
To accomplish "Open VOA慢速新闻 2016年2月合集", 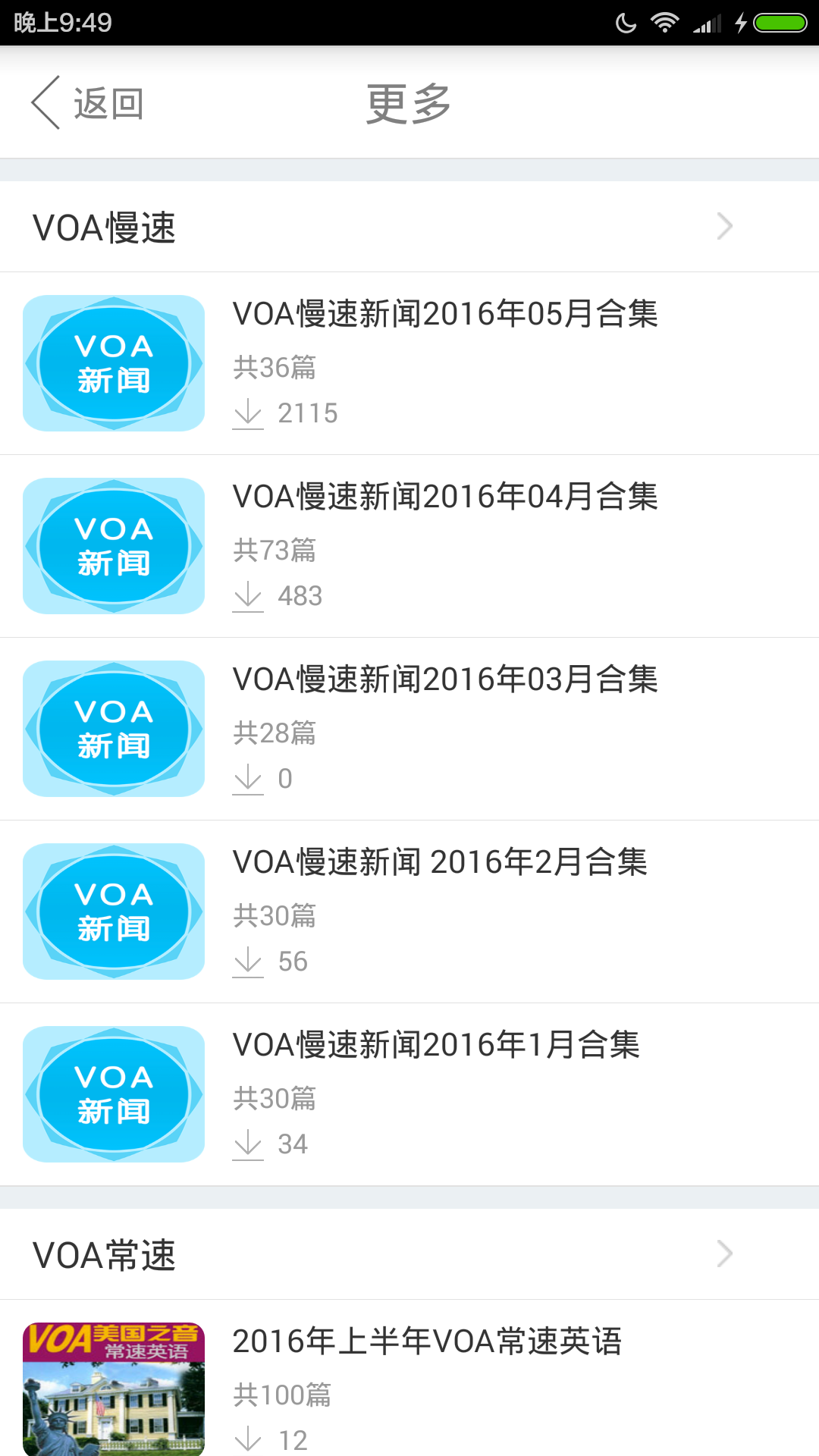I will pos(409,912).
